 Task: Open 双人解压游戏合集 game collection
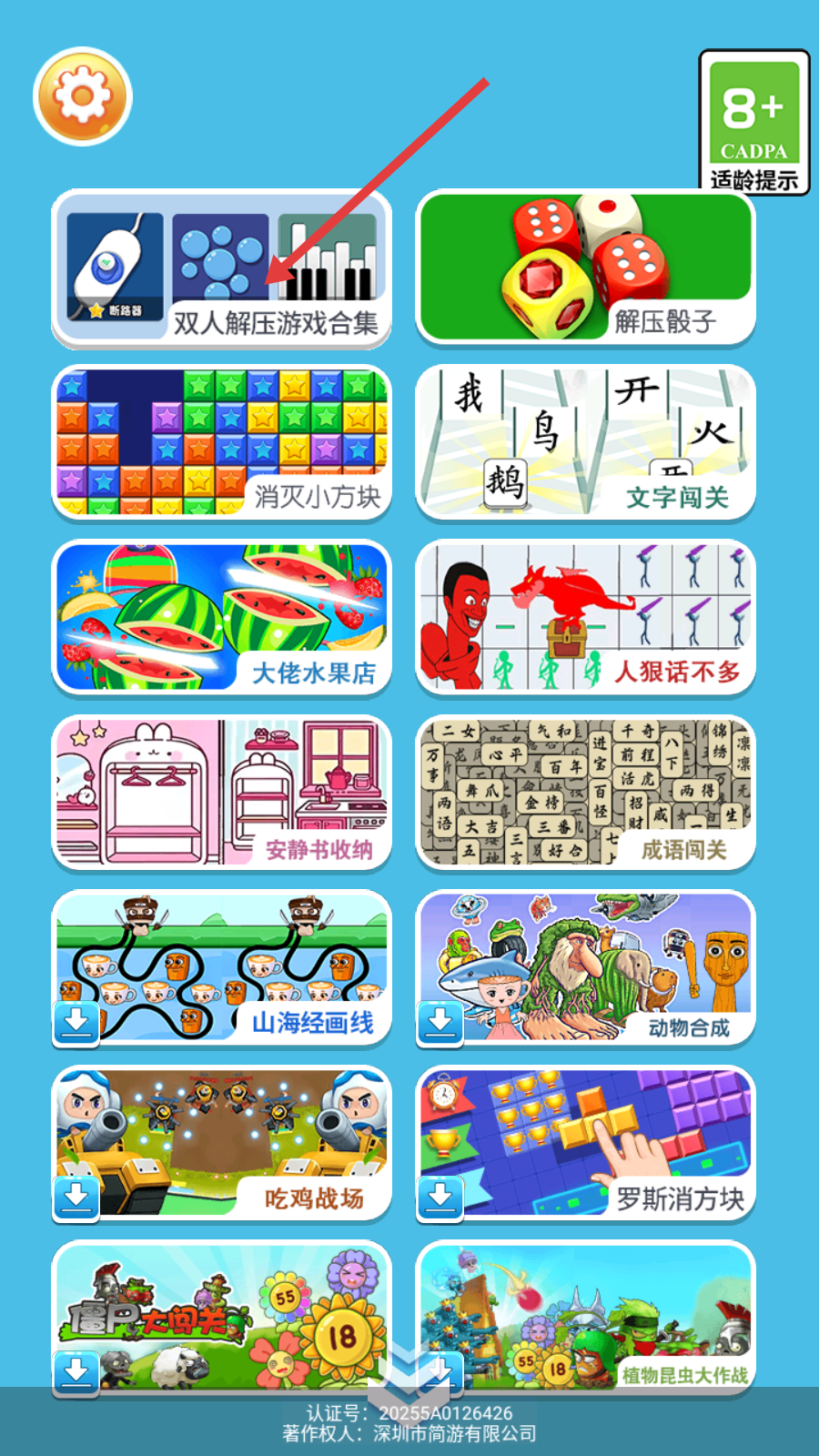coord(221,268)
